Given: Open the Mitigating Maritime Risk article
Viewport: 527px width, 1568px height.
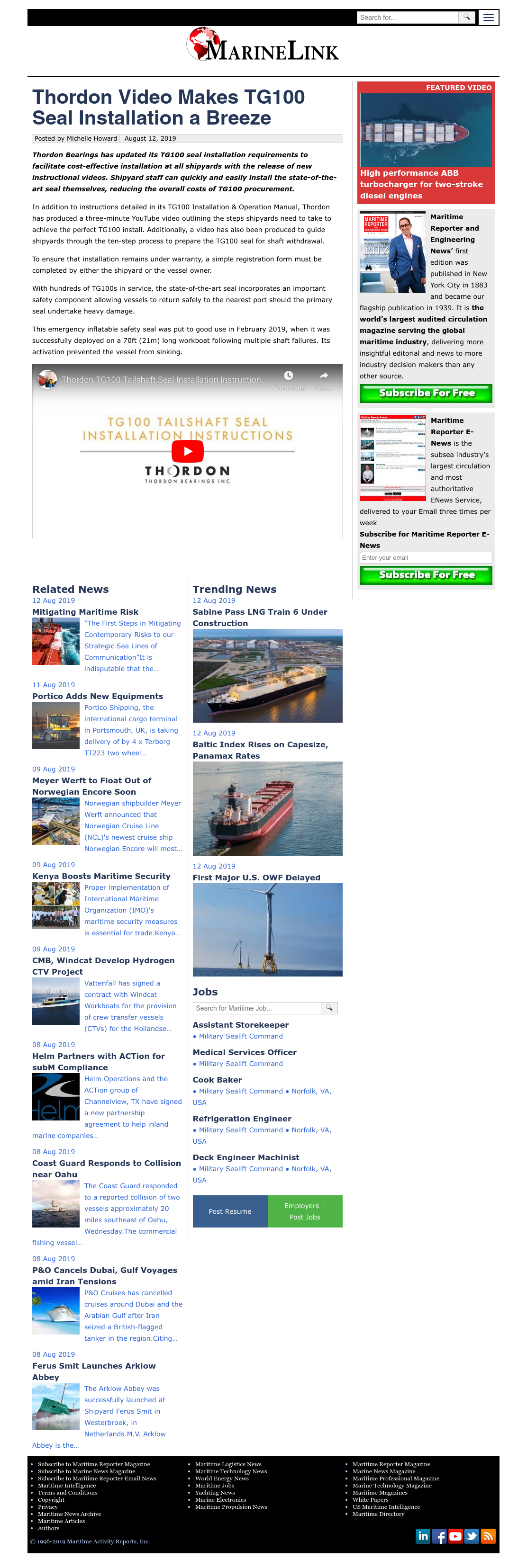Looking at the screenshot, I should 85,612.
